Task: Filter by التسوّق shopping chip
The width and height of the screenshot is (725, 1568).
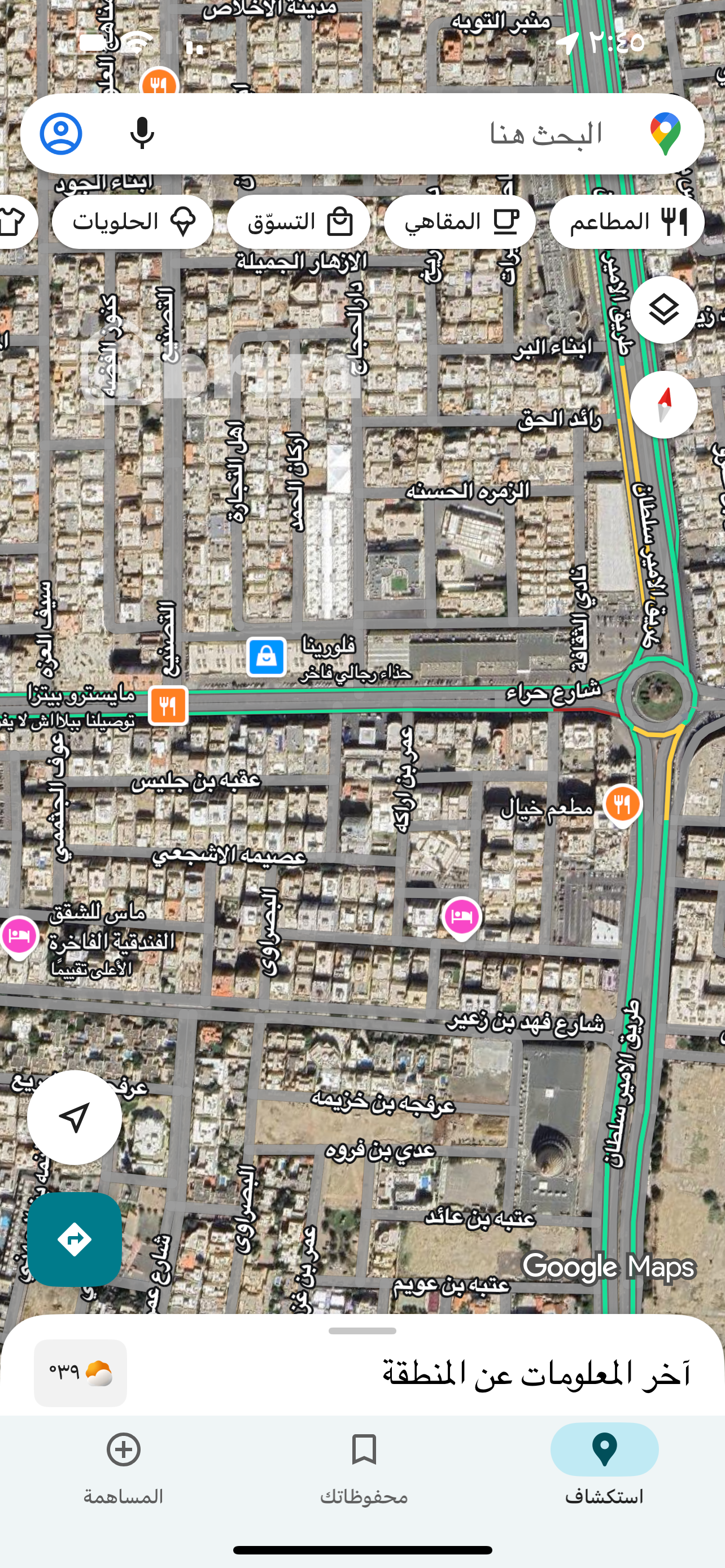Action: pos(299,222)
